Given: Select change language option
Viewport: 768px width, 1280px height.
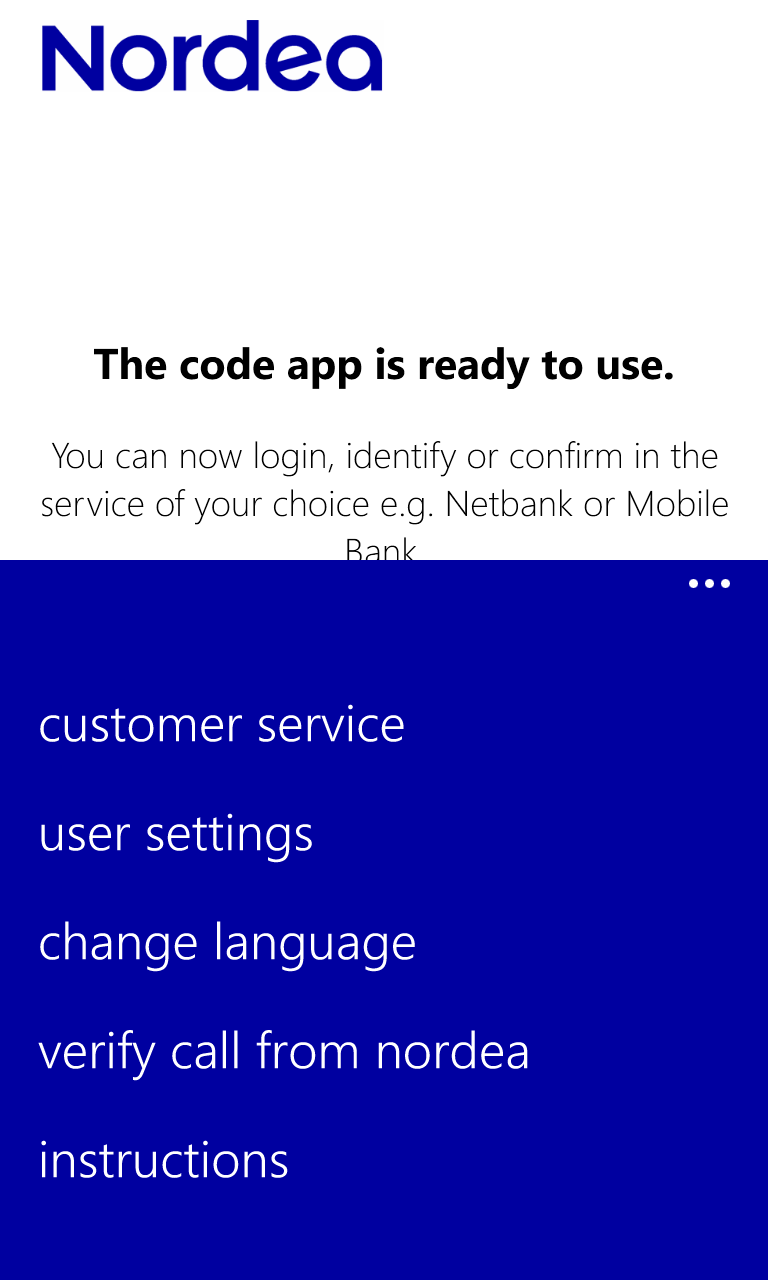Looking at the screenshot, I should [227, 942].
